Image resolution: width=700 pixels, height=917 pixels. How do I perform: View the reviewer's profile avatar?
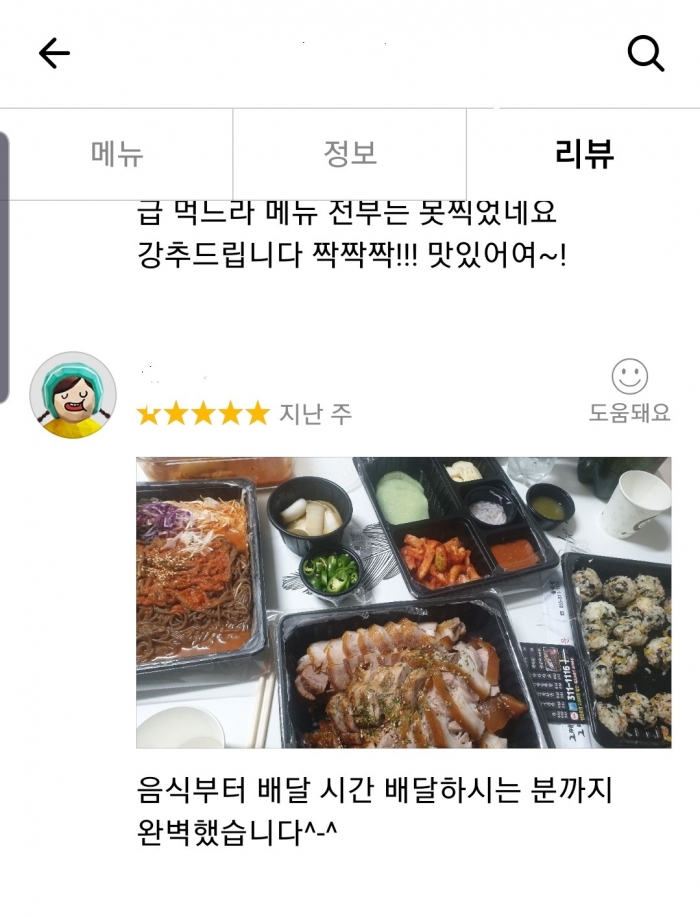(72, 395)
